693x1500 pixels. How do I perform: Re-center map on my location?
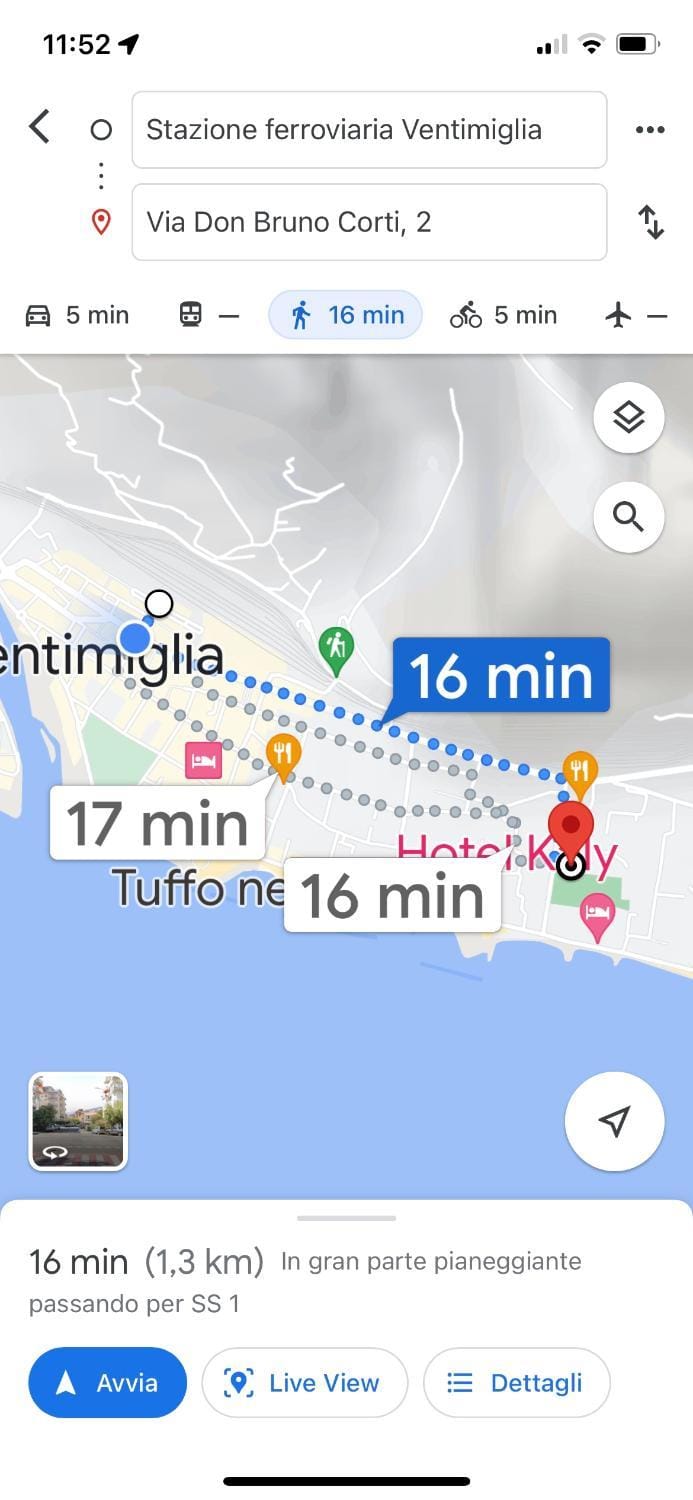(614, 1121)
